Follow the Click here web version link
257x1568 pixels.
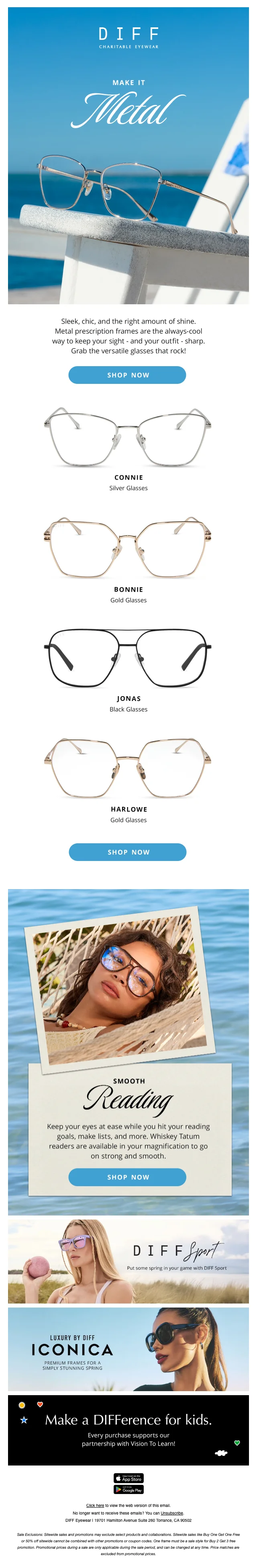pos(95,1505)
